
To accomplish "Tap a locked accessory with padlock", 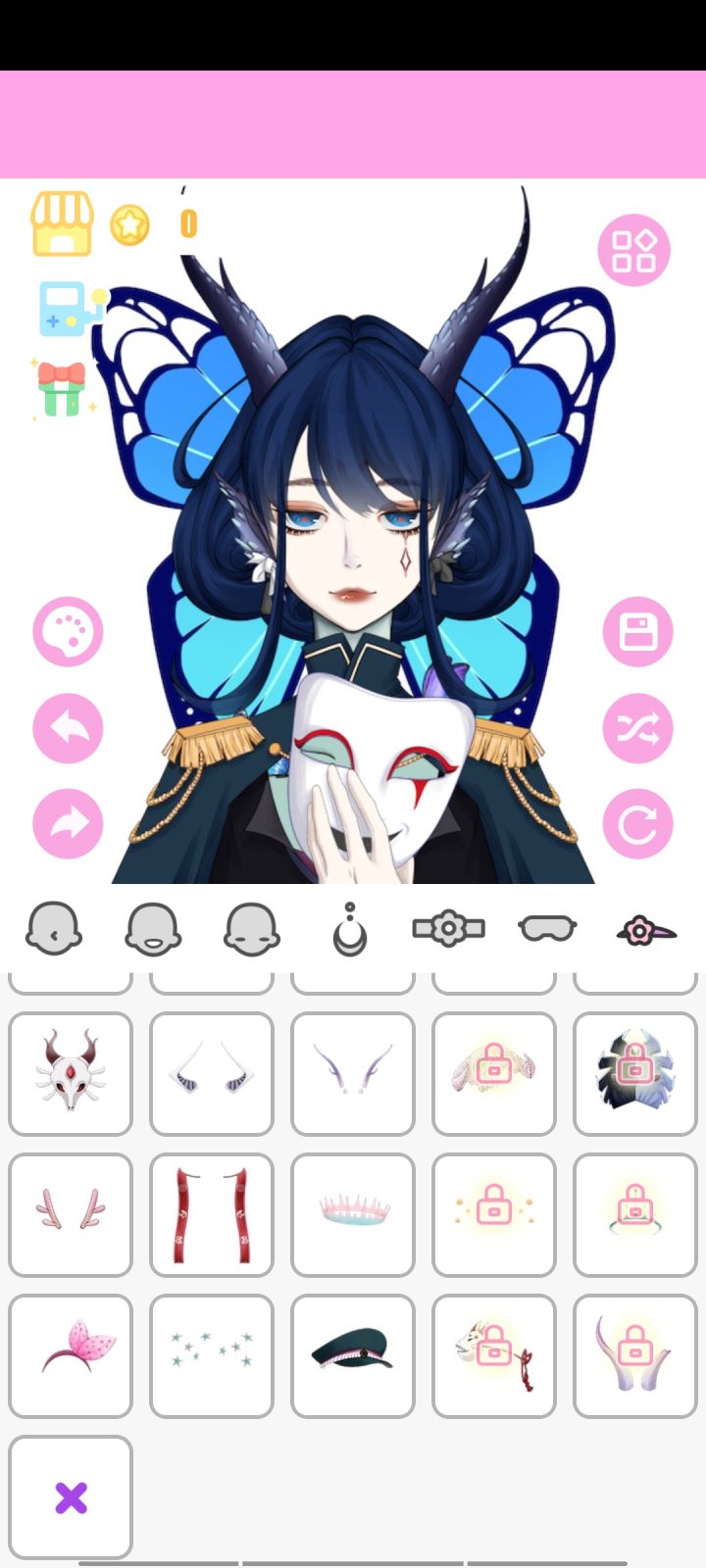I will point(494,1074).
